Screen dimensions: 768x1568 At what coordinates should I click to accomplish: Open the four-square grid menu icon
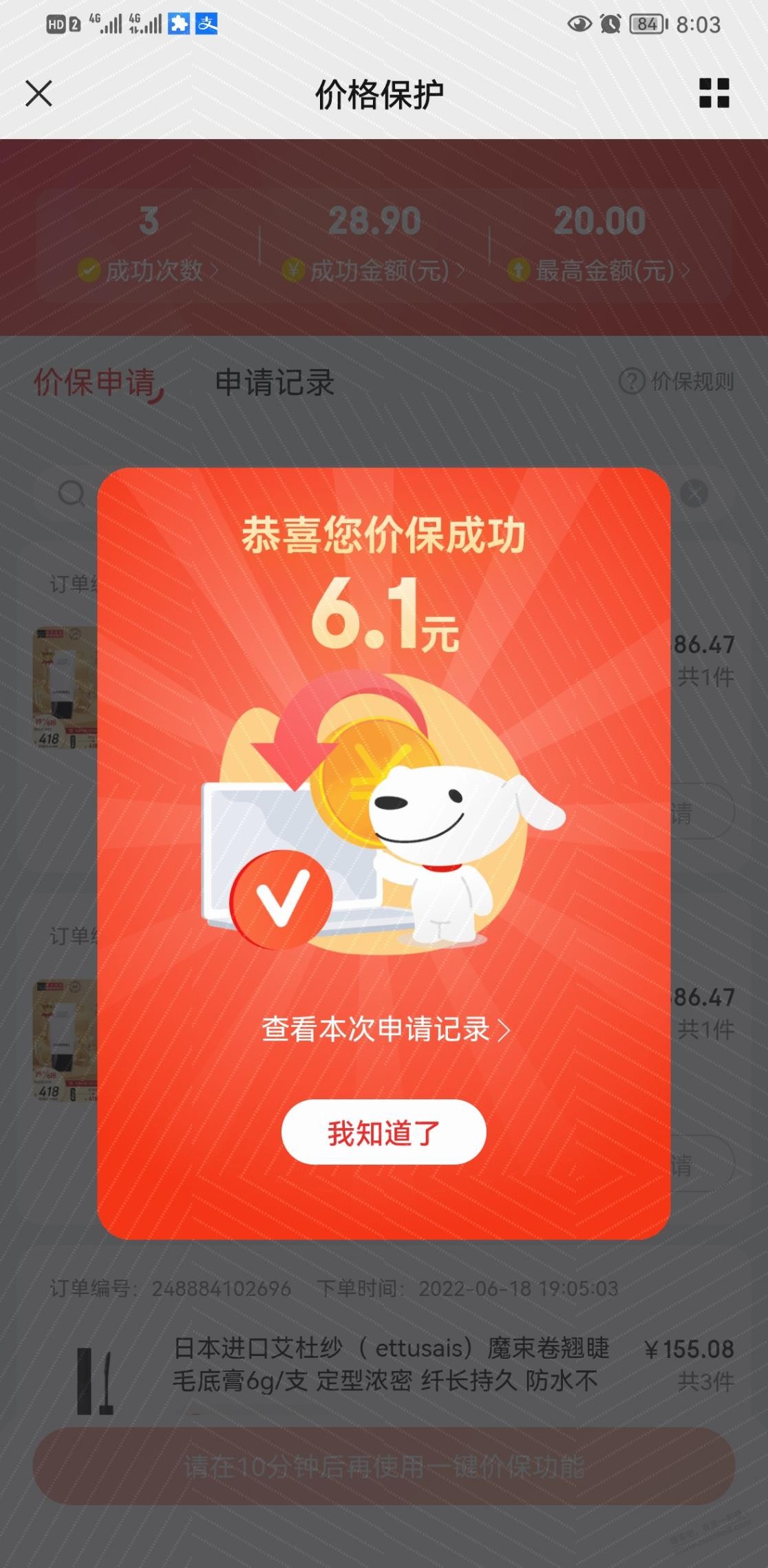click(714, 93)
